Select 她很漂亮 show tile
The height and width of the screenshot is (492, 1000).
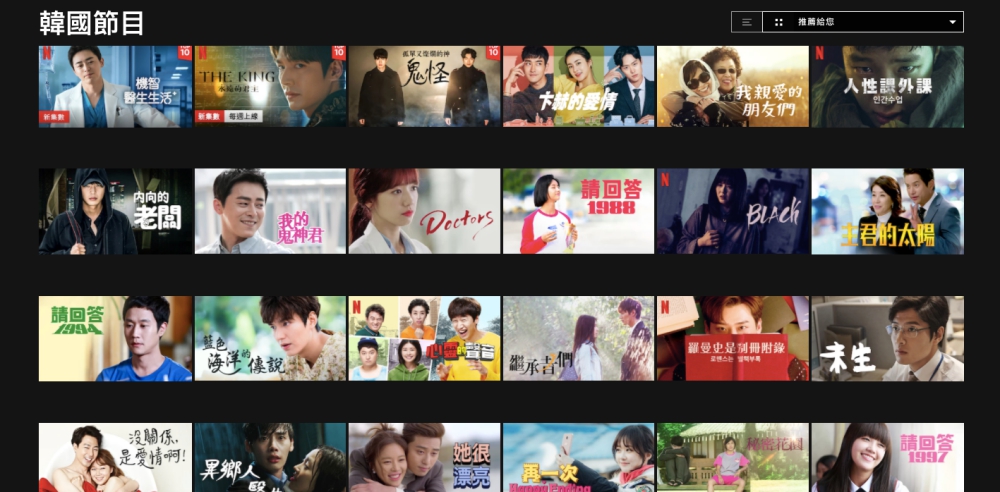click(x=424, y=457)
